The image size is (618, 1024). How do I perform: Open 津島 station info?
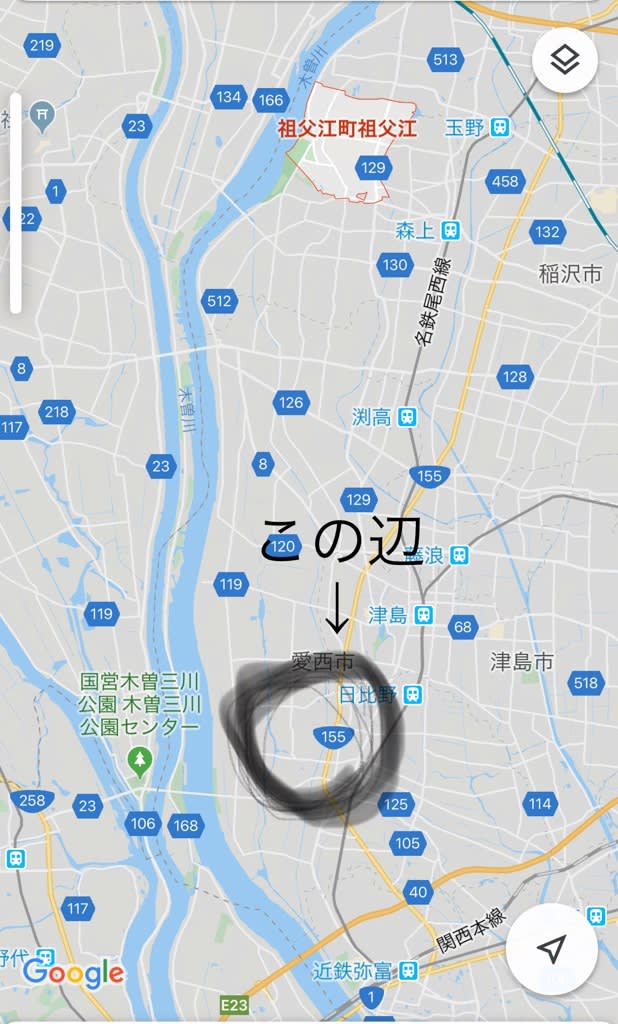click(x=424, y=615)
